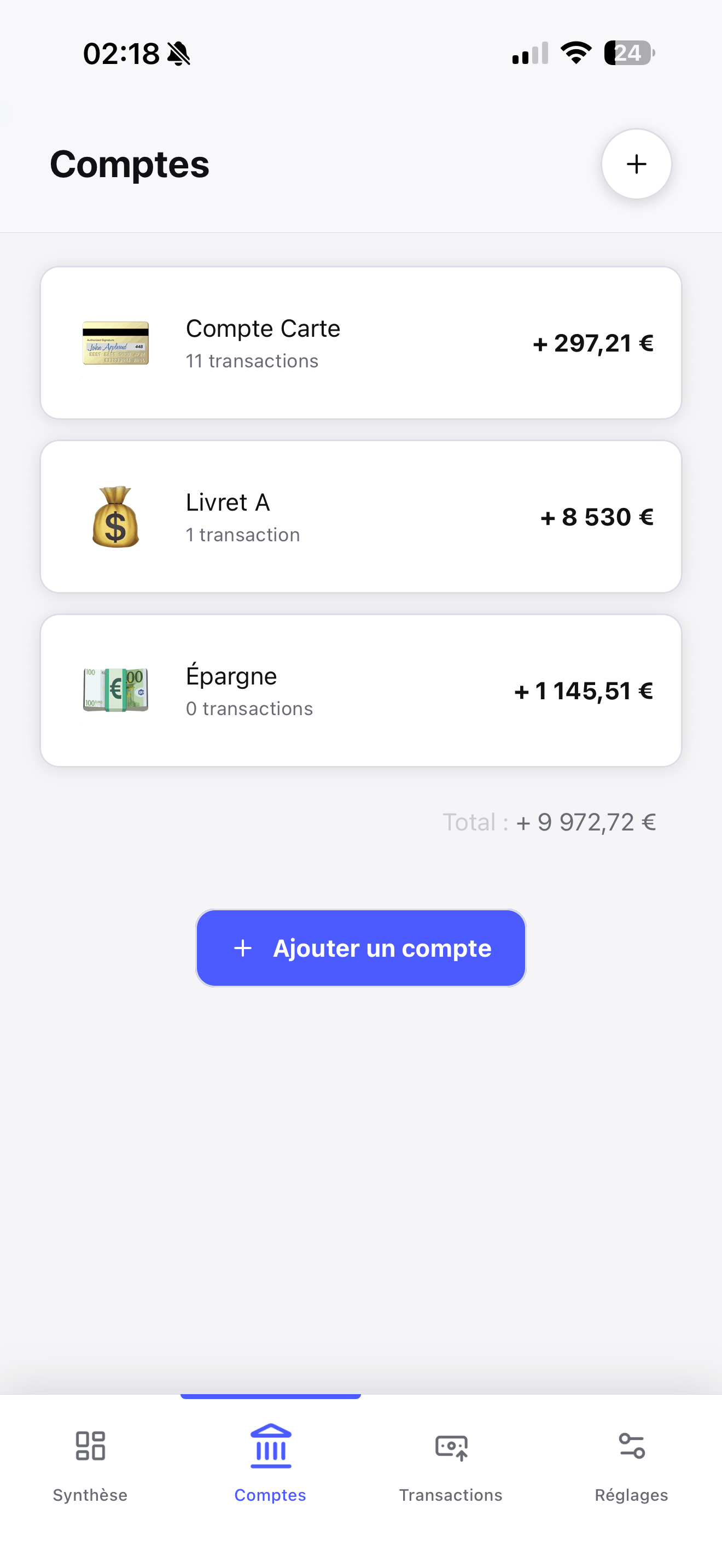Tap the euro banknotes icon of Épargne
The width and height of the screenshot is (722, 1568).
(115, 691)
